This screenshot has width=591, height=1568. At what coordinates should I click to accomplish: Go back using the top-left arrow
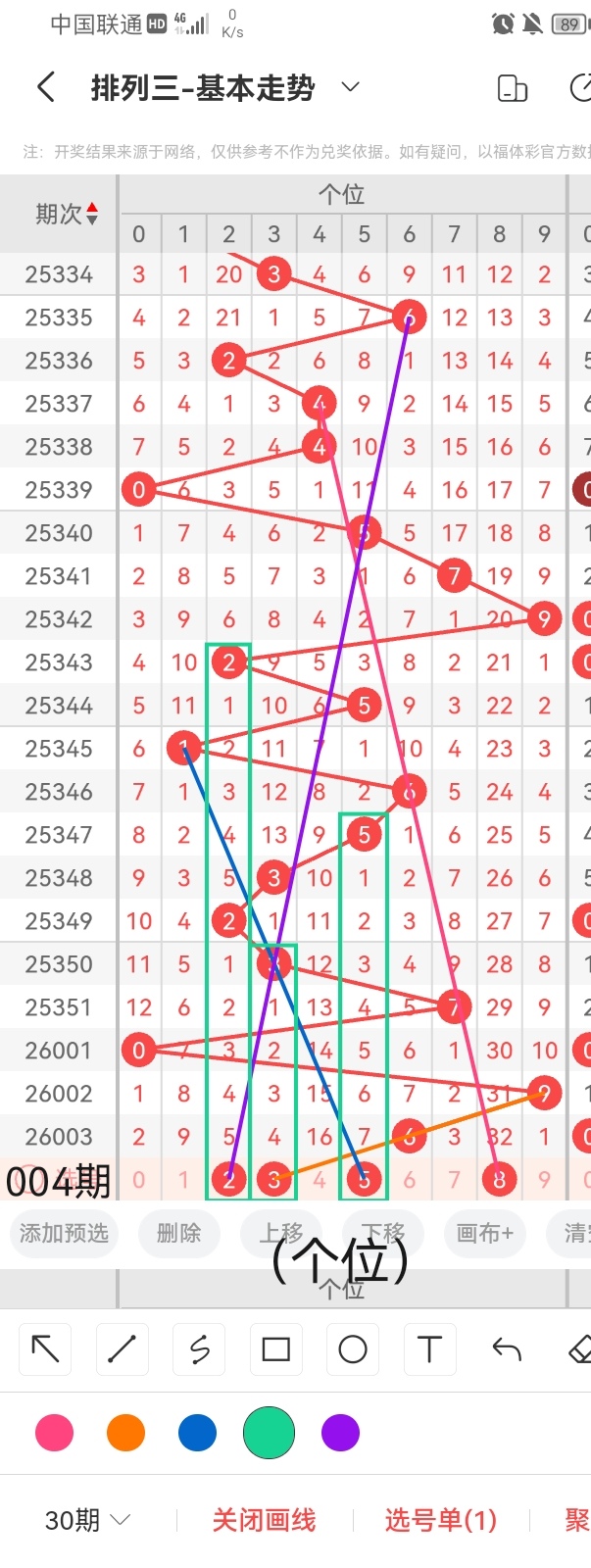[x=45, y=88]
